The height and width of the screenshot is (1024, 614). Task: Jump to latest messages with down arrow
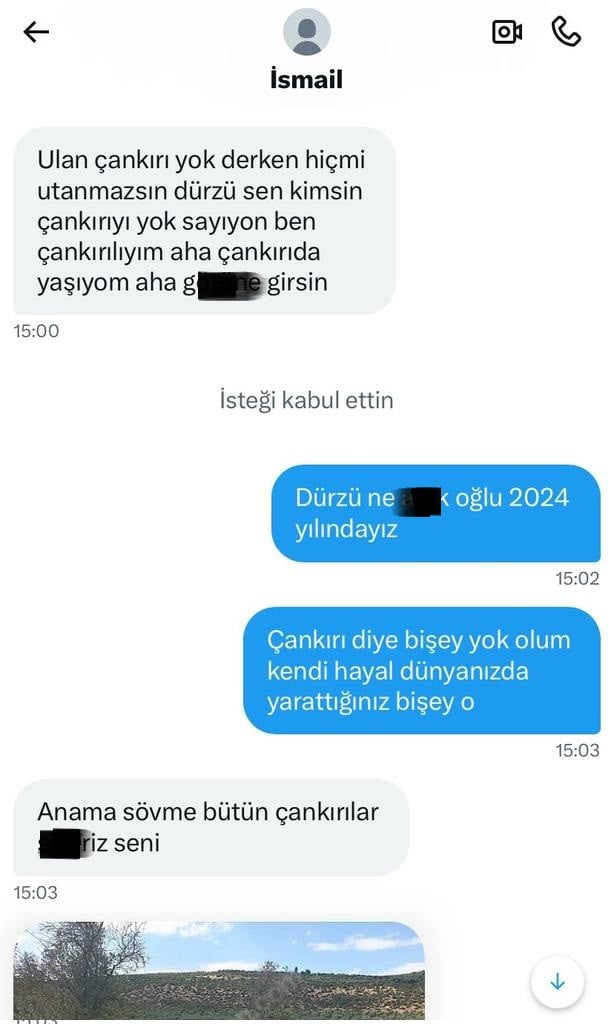tap(557, 982)
